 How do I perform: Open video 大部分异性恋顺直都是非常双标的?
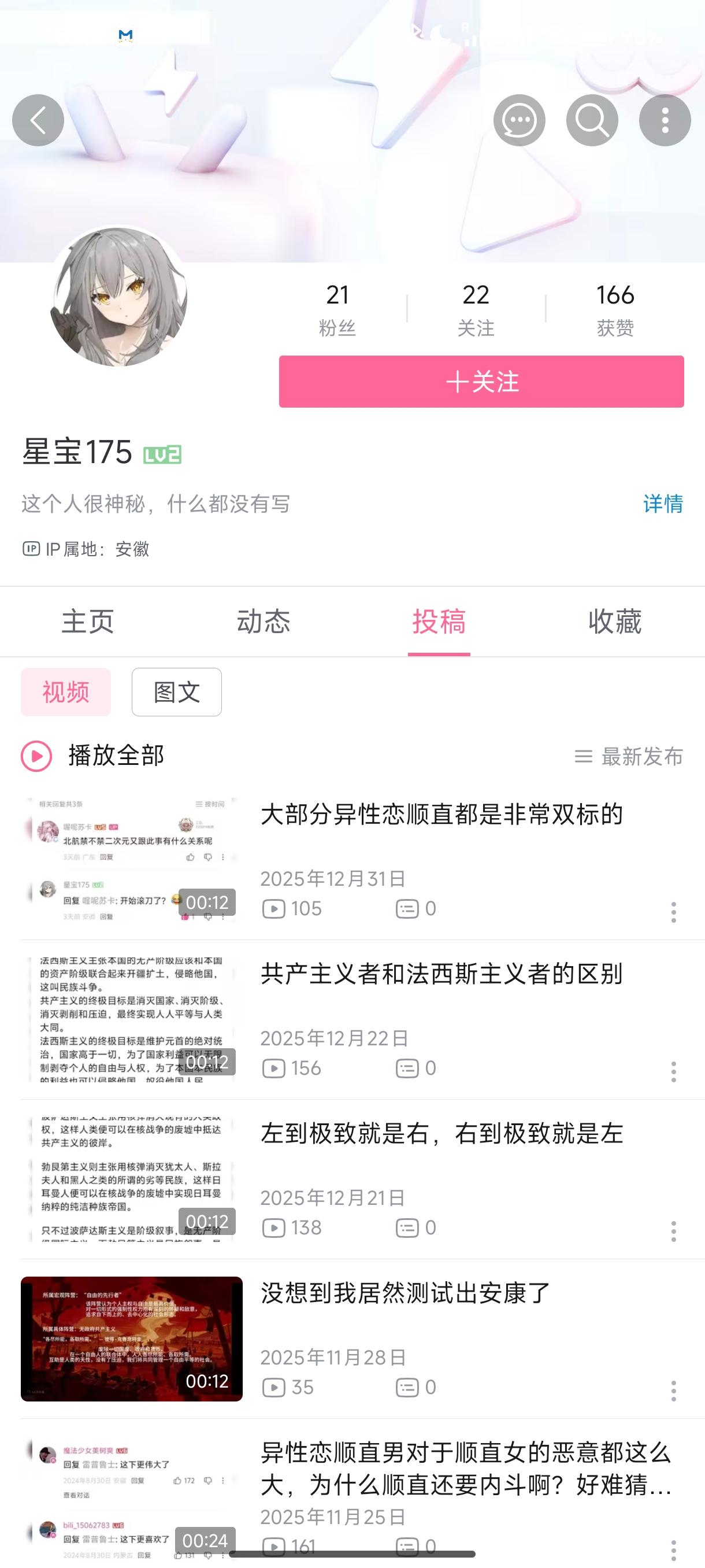(x=441, y=815)
